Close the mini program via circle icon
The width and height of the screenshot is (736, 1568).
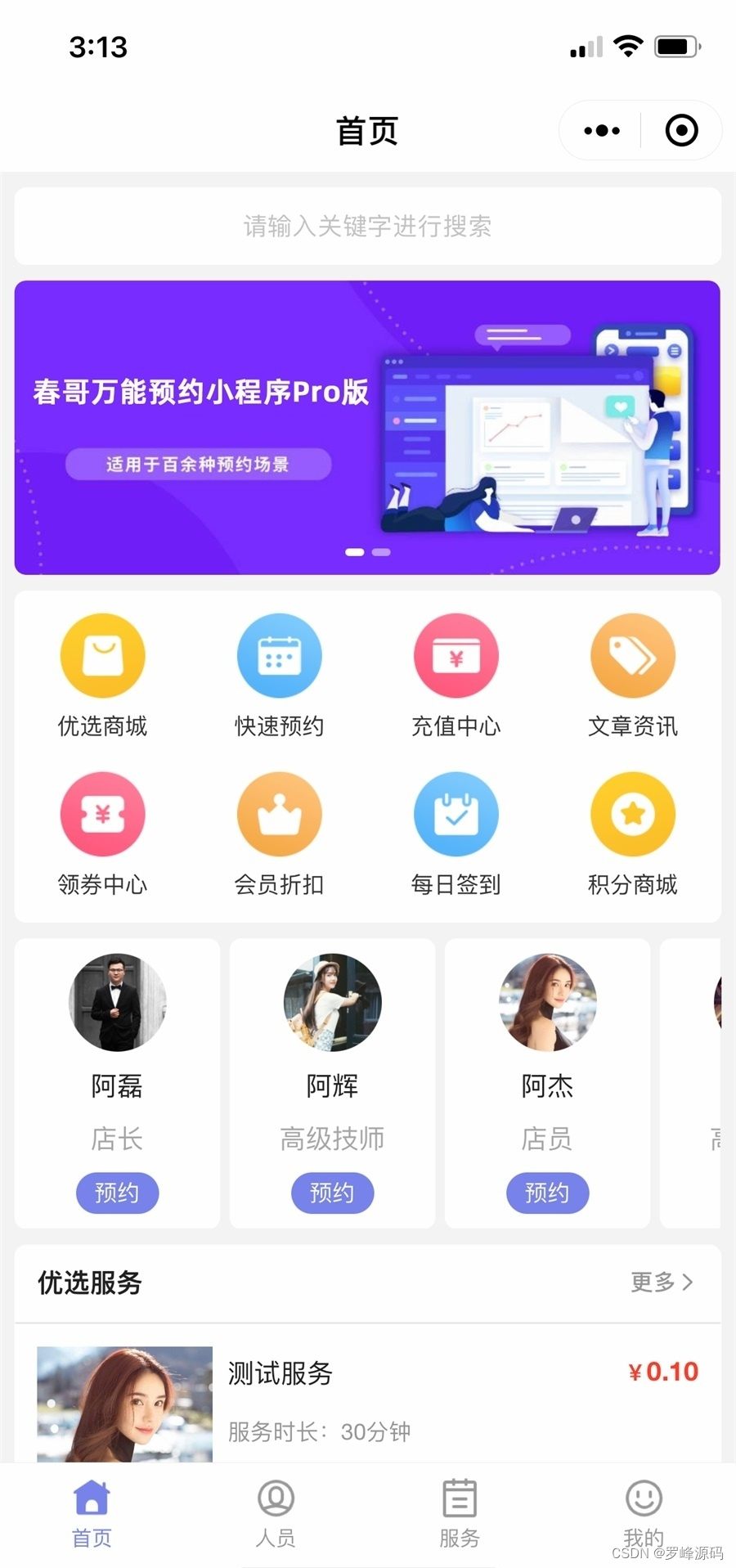pos(681,131)
